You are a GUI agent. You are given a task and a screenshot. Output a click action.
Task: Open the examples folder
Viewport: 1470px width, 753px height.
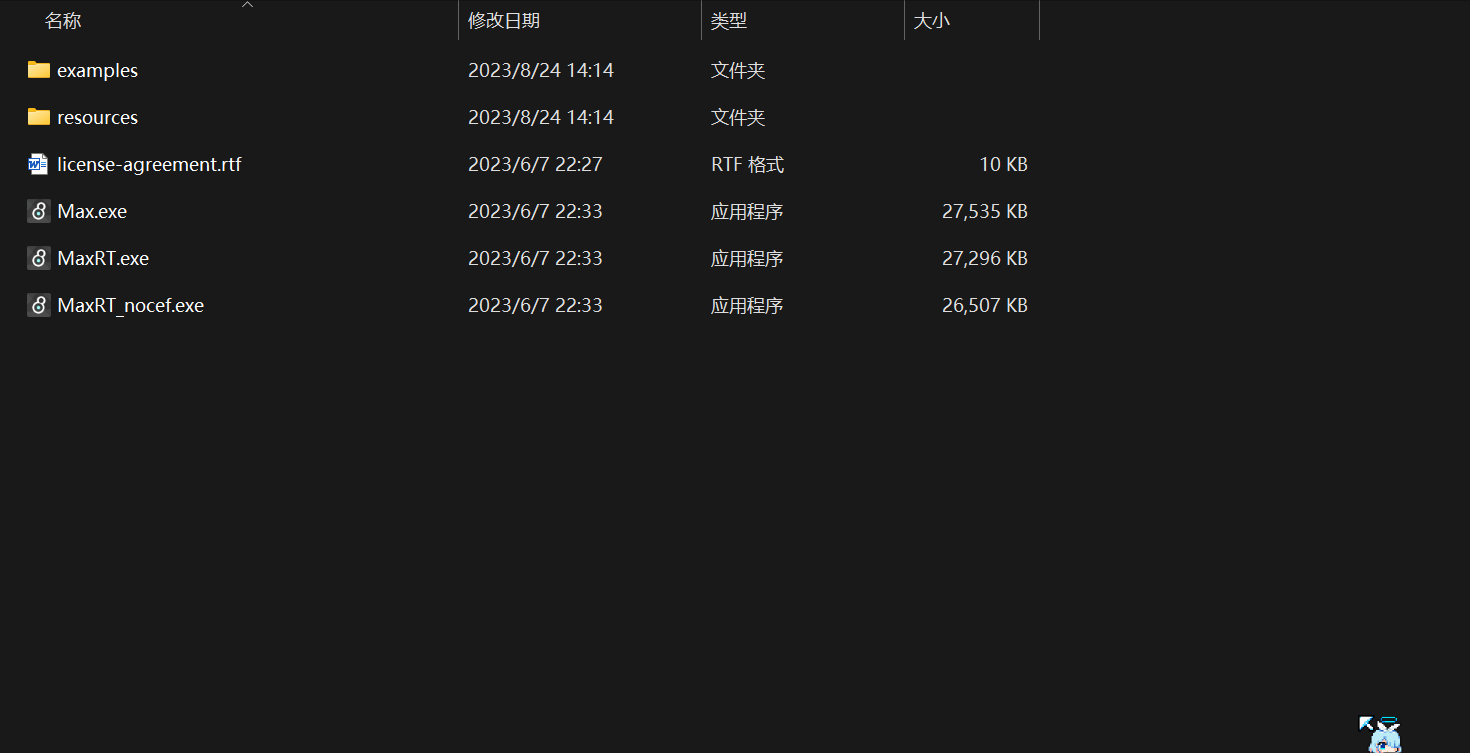coord(97,71)
